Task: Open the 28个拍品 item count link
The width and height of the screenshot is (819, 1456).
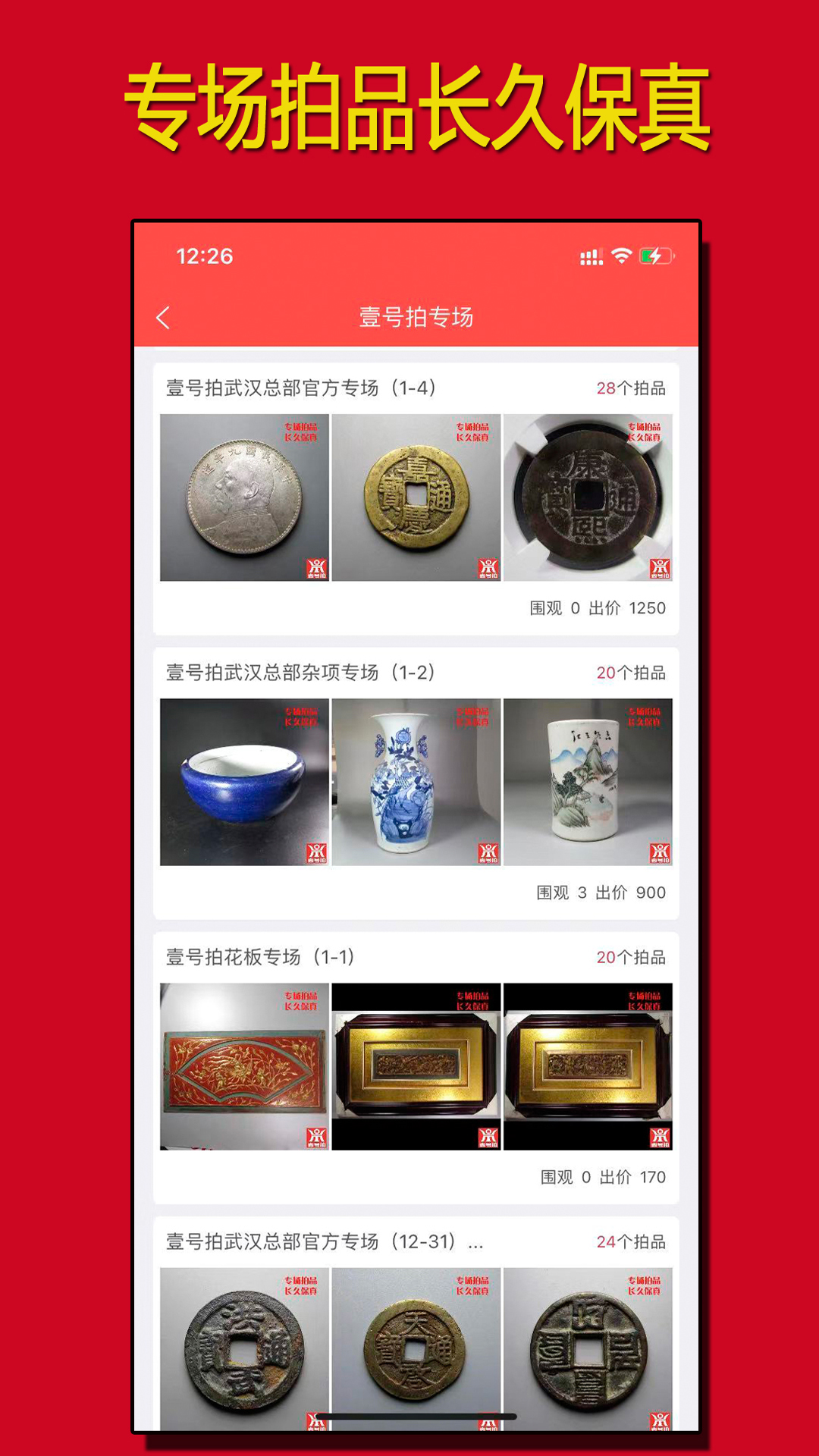Action: [632, 387]
